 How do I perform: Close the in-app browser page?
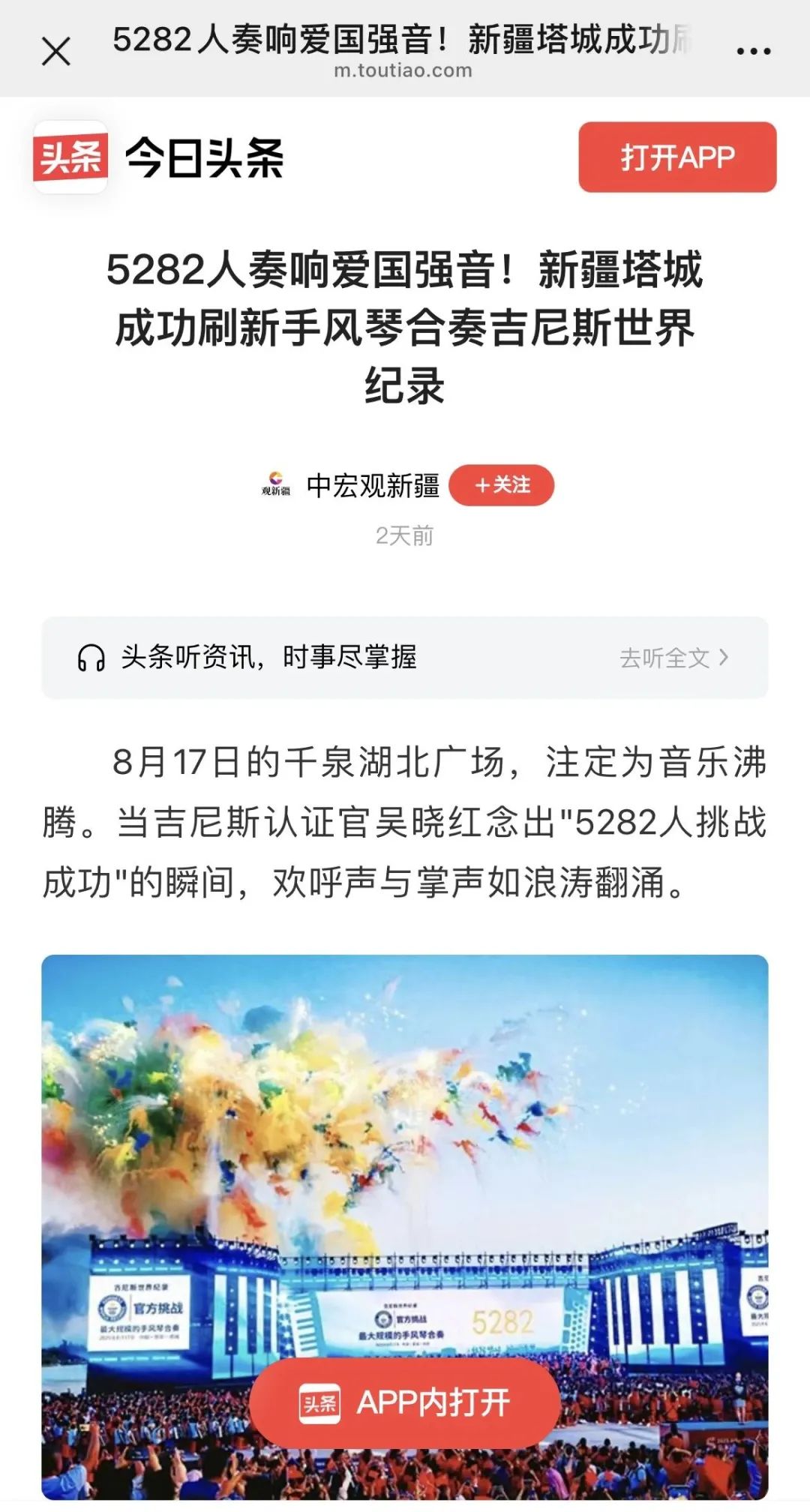(x=56, y=52)
